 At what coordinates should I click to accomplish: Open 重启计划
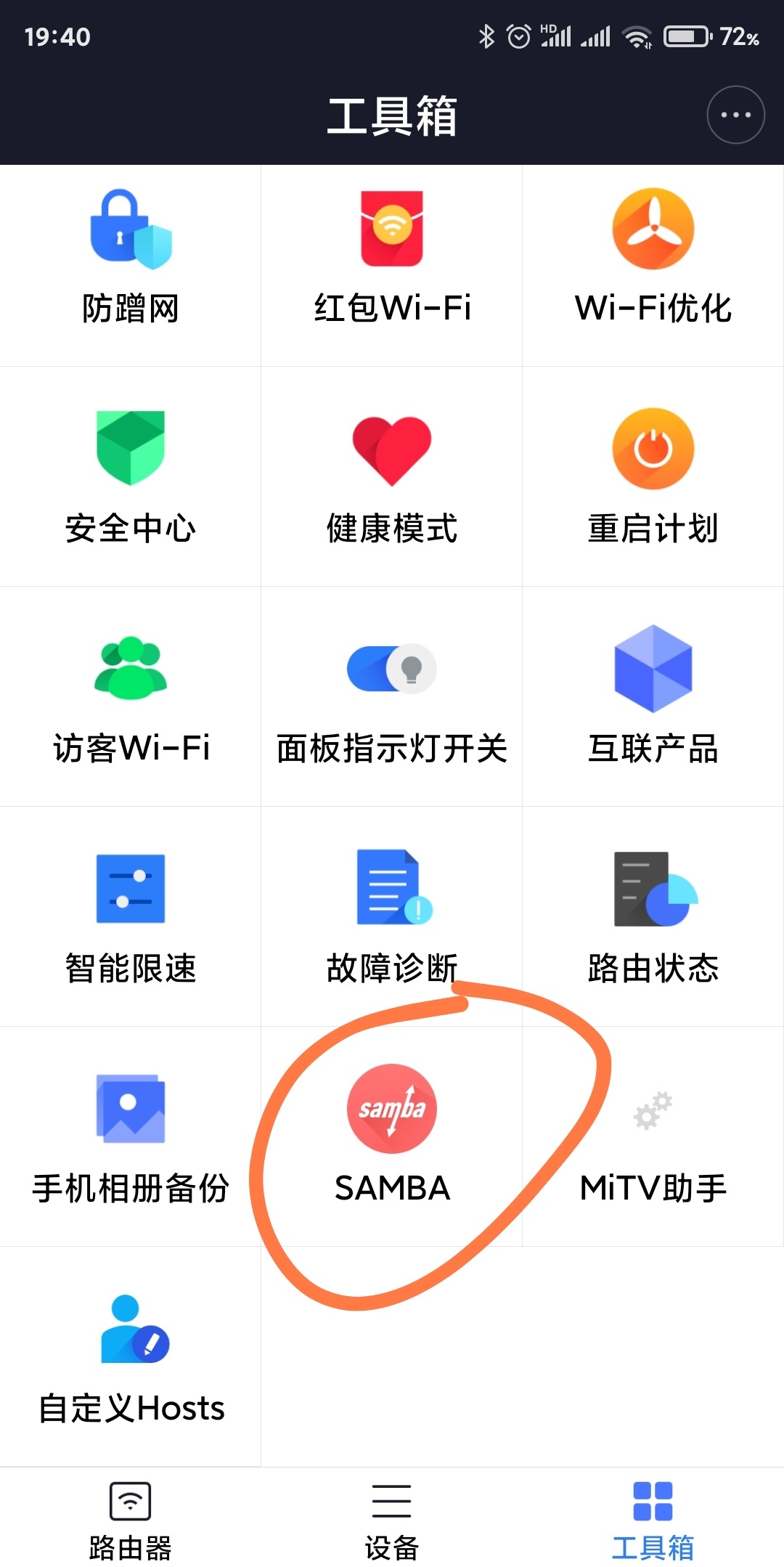coord(653,476)
